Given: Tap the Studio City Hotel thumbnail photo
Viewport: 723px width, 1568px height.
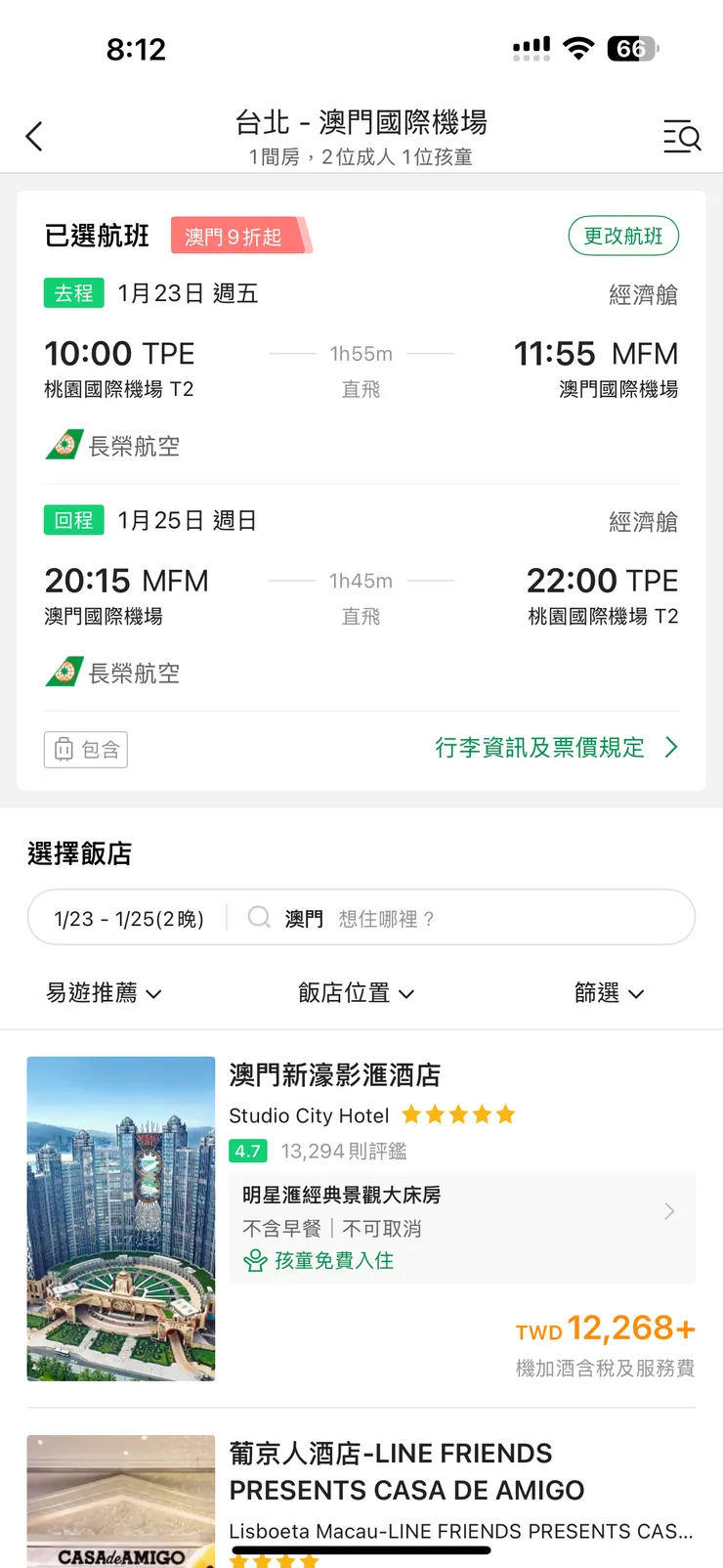Looking at the screenshot, I should [120, 1218].
